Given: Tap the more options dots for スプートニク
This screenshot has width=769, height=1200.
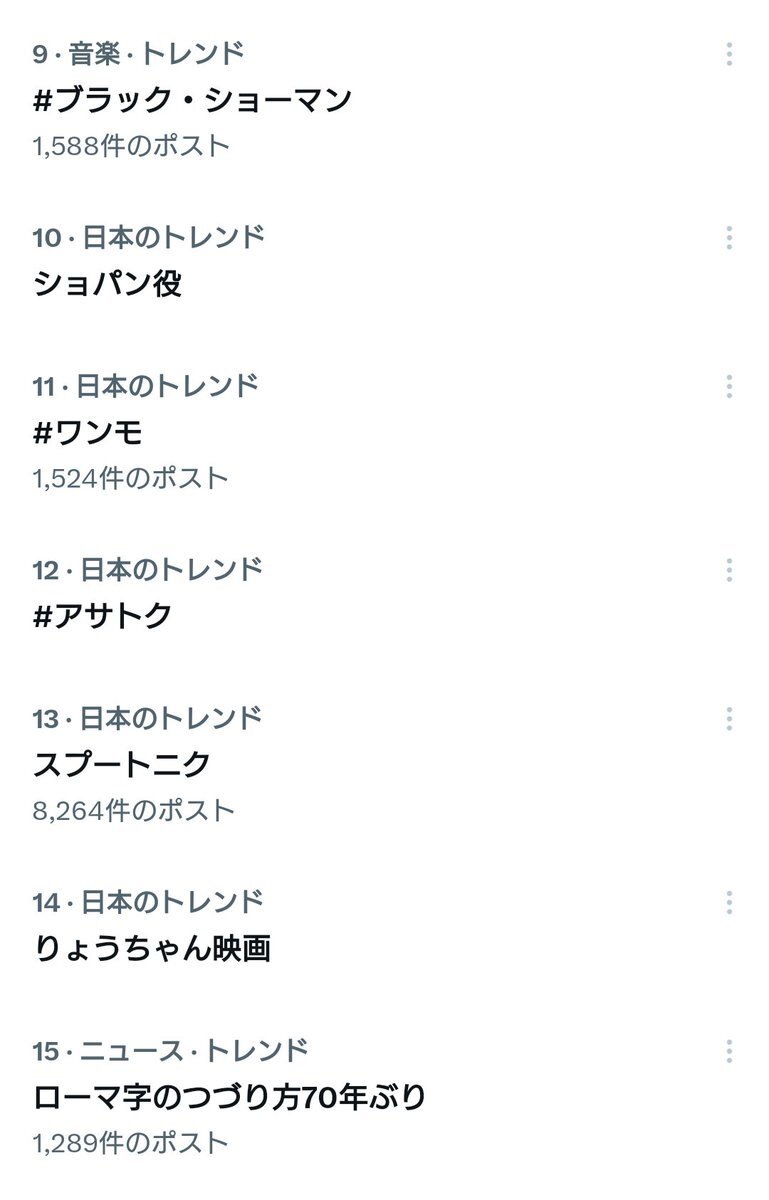Looking at the screenshot, I should [x=729, y=718].
